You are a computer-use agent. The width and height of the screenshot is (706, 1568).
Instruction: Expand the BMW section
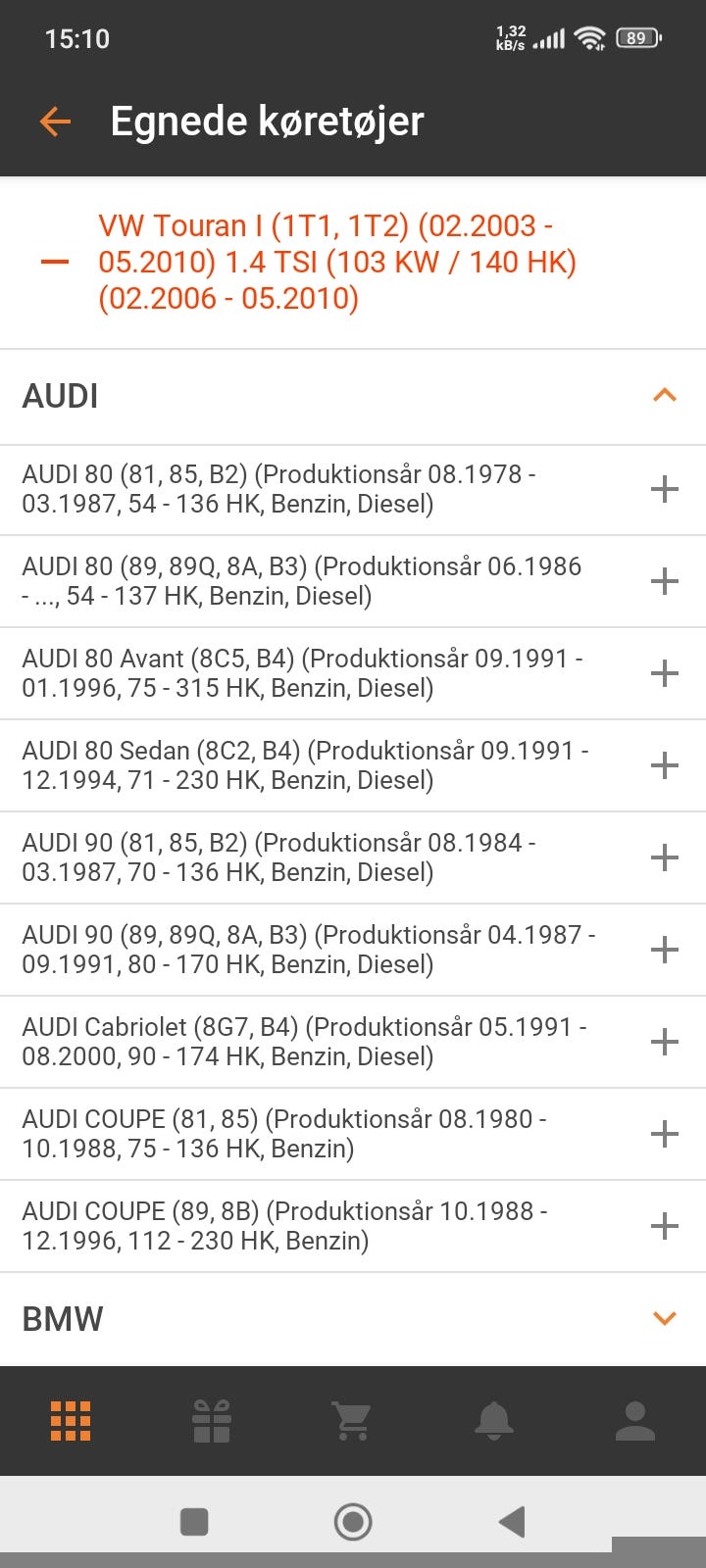click(x=664, y=1319)
